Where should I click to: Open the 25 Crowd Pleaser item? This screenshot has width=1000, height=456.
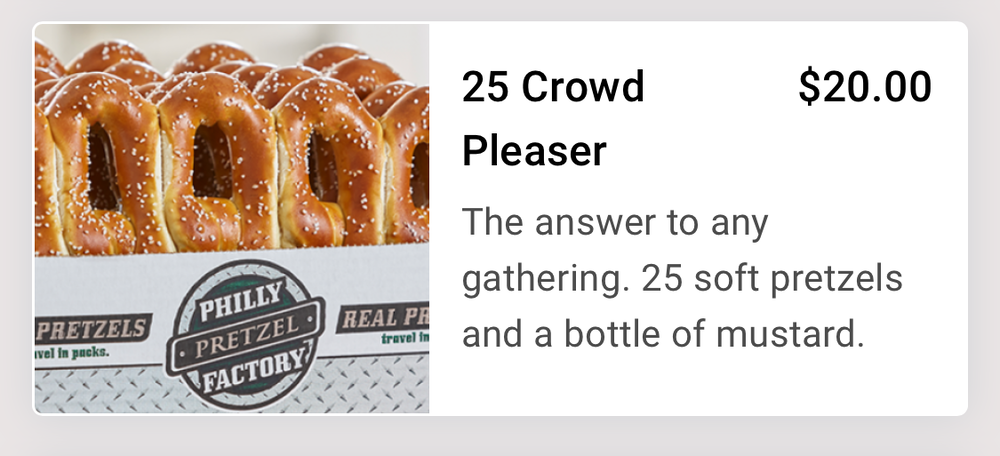553,120
